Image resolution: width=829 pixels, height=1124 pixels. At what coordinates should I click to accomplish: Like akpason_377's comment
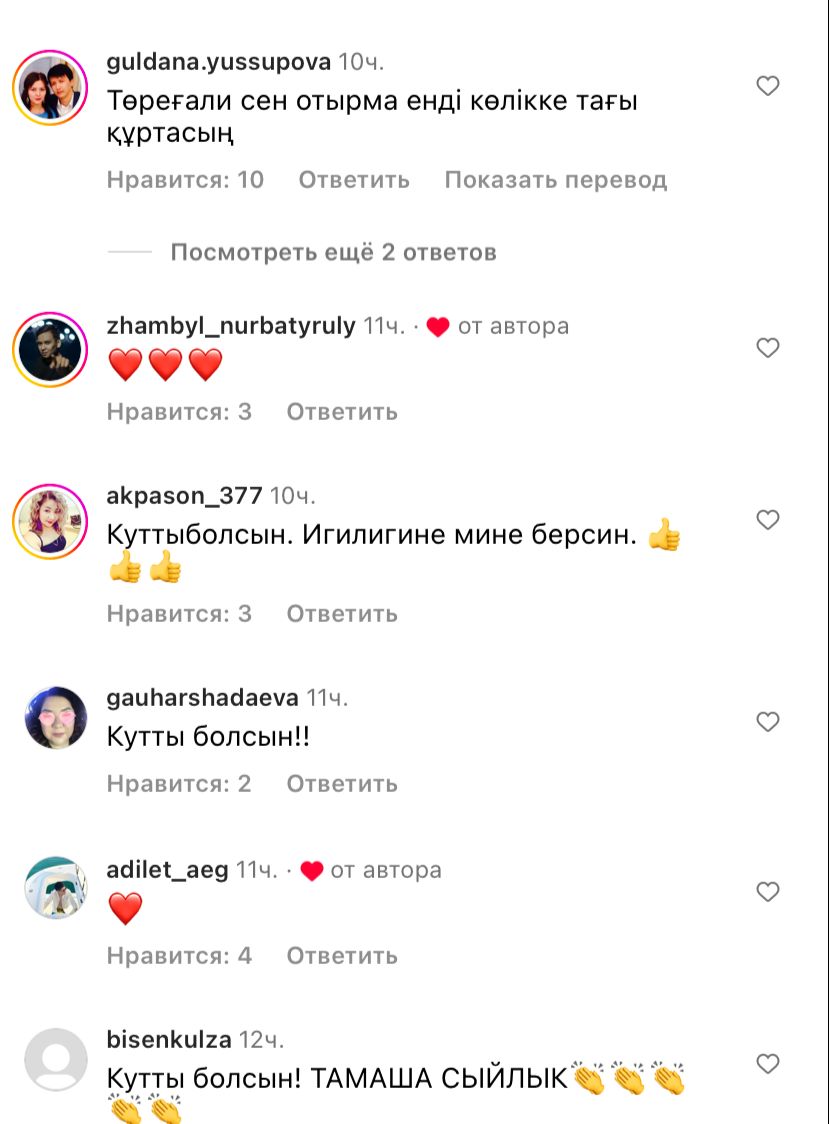767,520
